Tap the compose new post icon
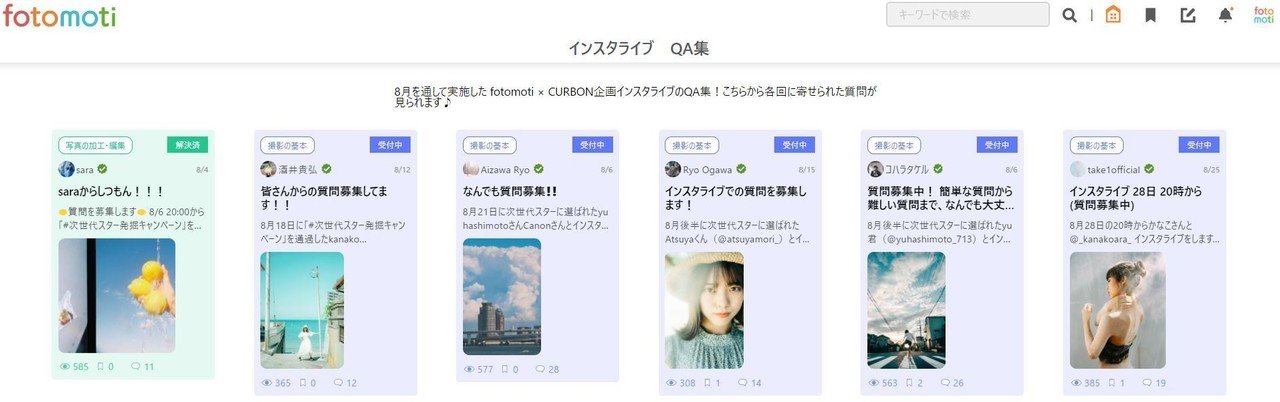1280x402 pixels. 1187,15
